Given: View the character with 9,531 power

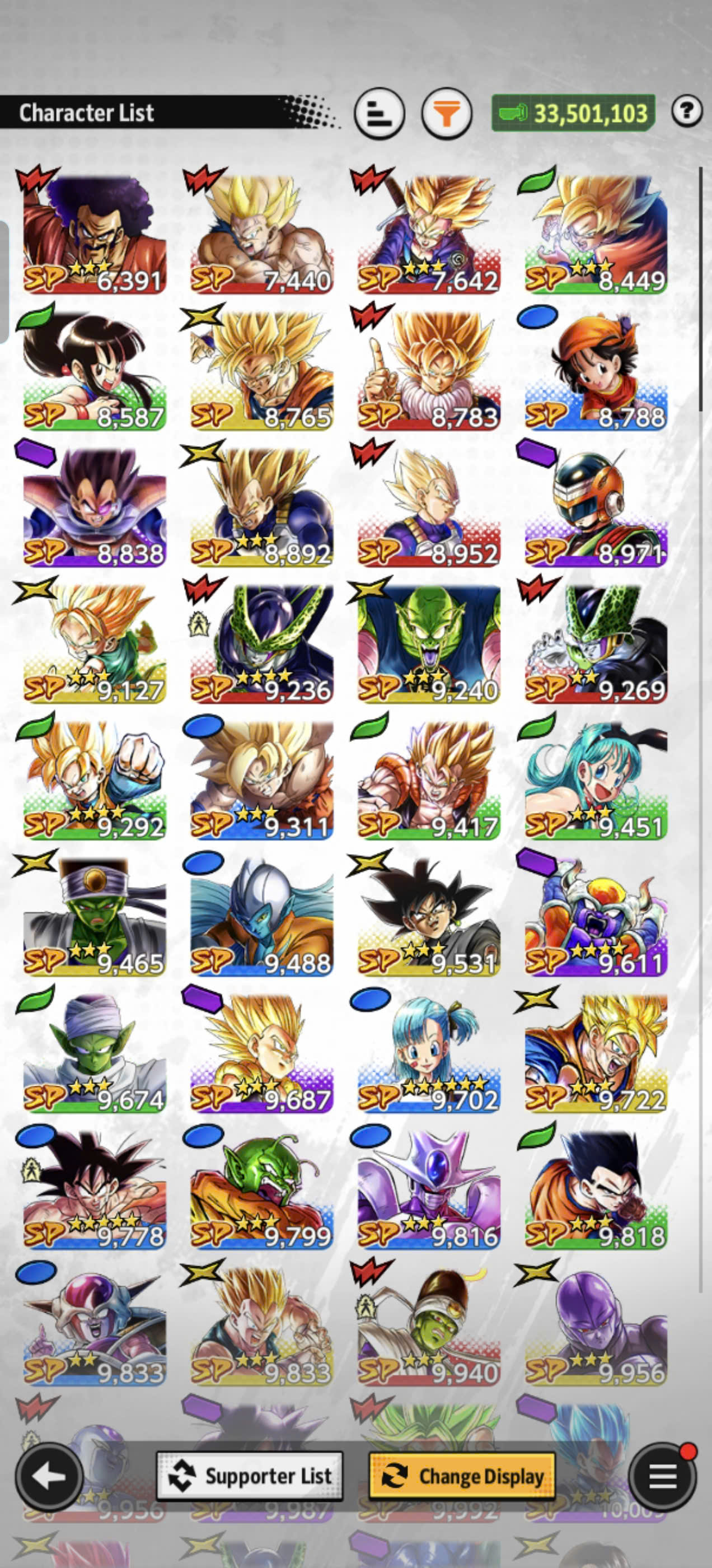Looking at the screenshot, I should click(429, 916).
